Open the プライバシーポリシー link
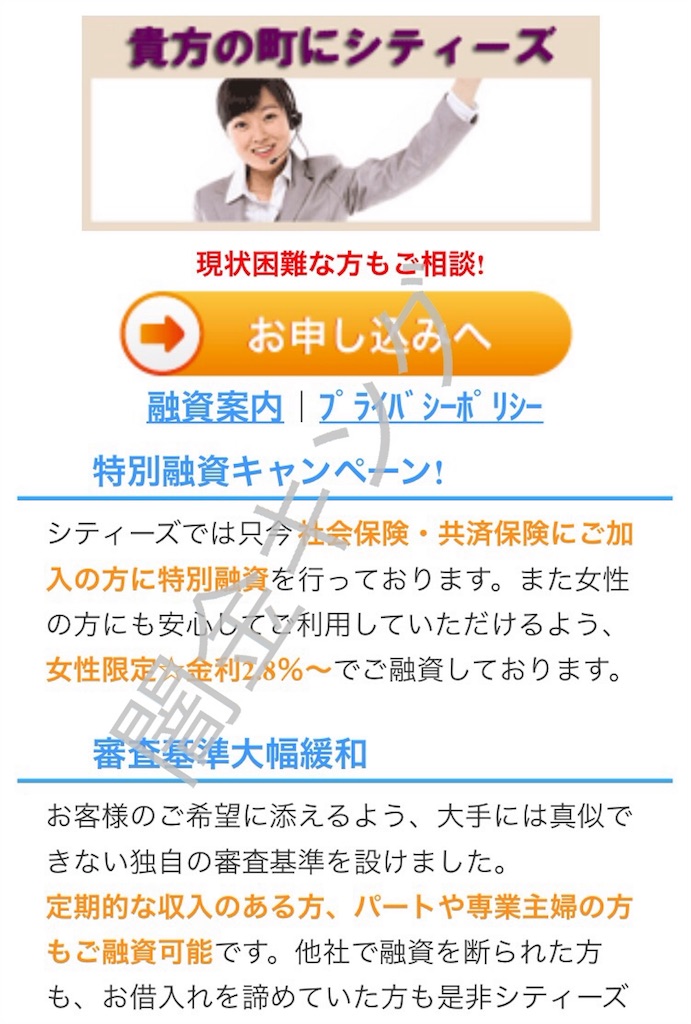Screen dimensions: 691x1024 431,407
